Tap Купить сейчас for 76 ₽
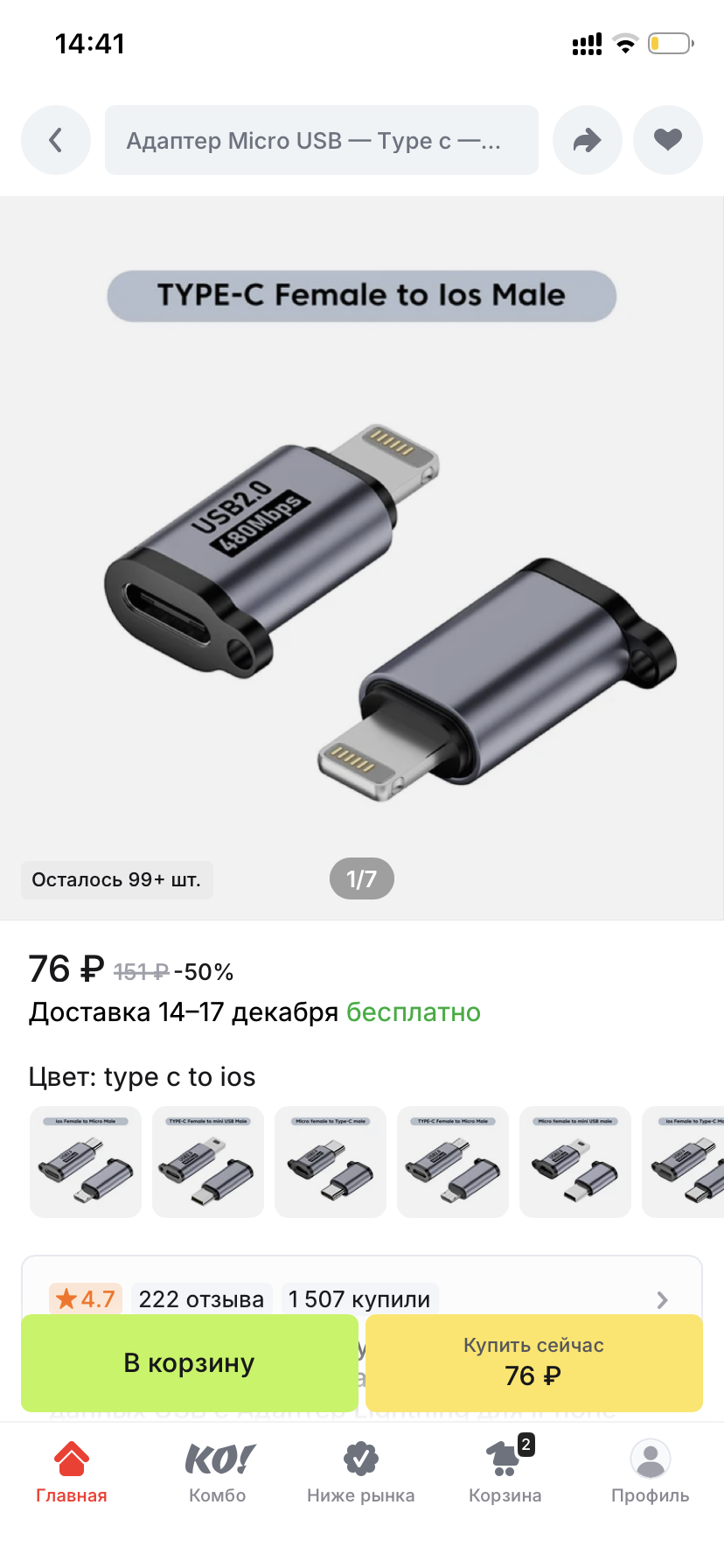Screen dimensions: 724x1568 click(533, 1363)
